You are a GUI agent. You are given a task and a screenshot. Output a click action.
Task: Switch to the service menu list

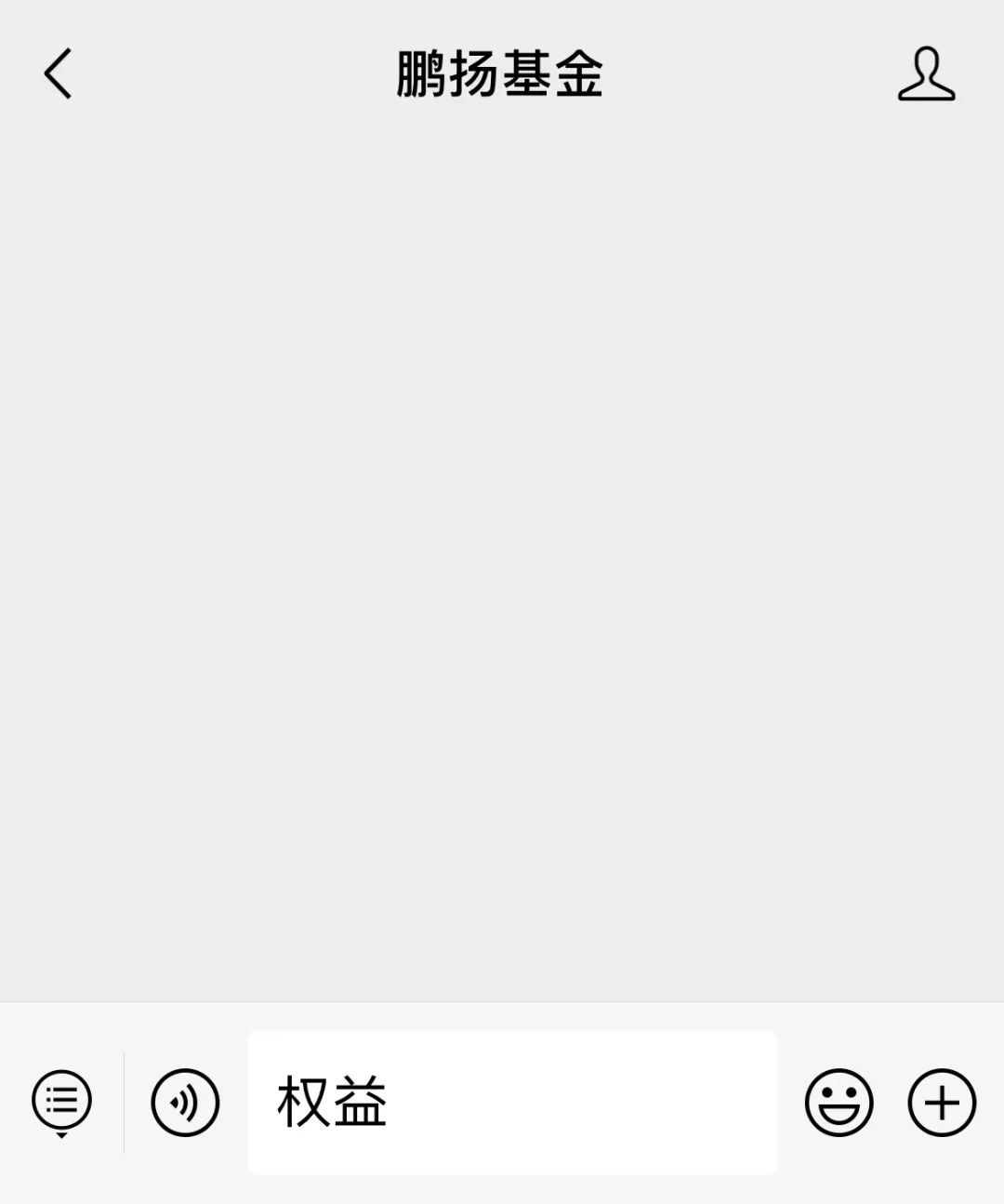point(62,1103)
